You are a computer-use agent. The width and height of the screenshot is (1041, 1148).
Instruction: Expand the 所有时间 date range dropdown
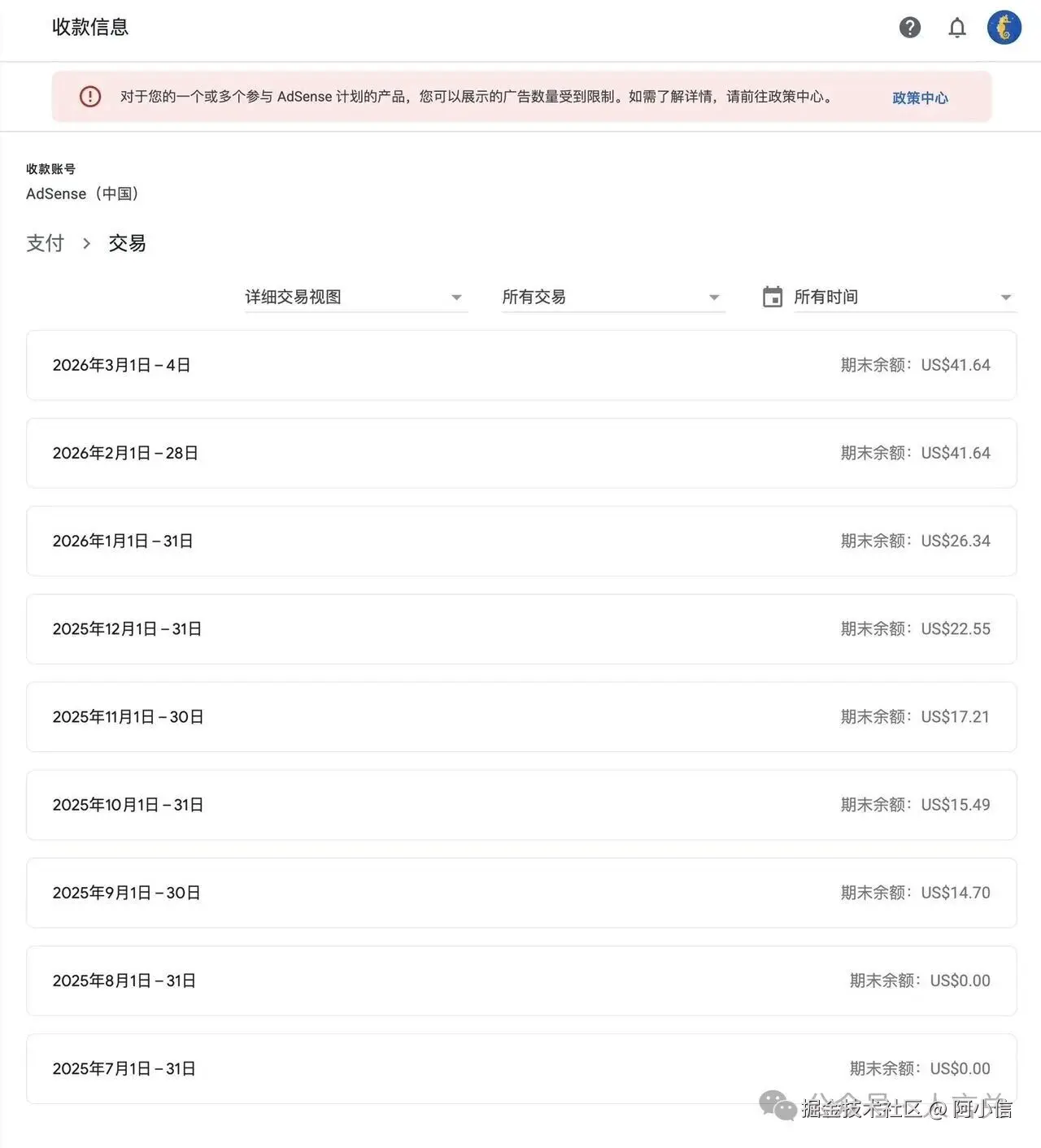click(903, 298)
